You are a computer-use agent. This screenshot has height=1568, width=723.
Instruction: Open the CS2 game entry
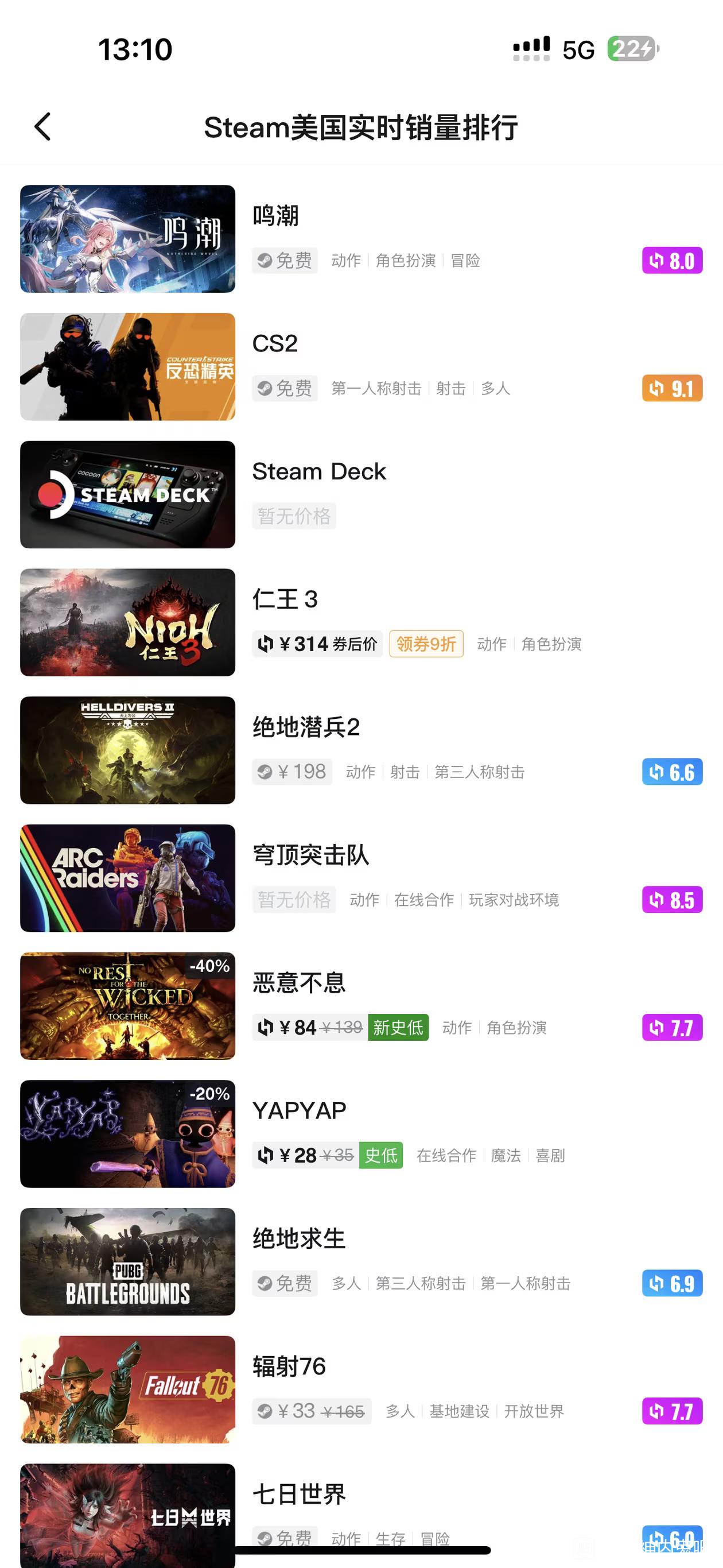(275, 344)
